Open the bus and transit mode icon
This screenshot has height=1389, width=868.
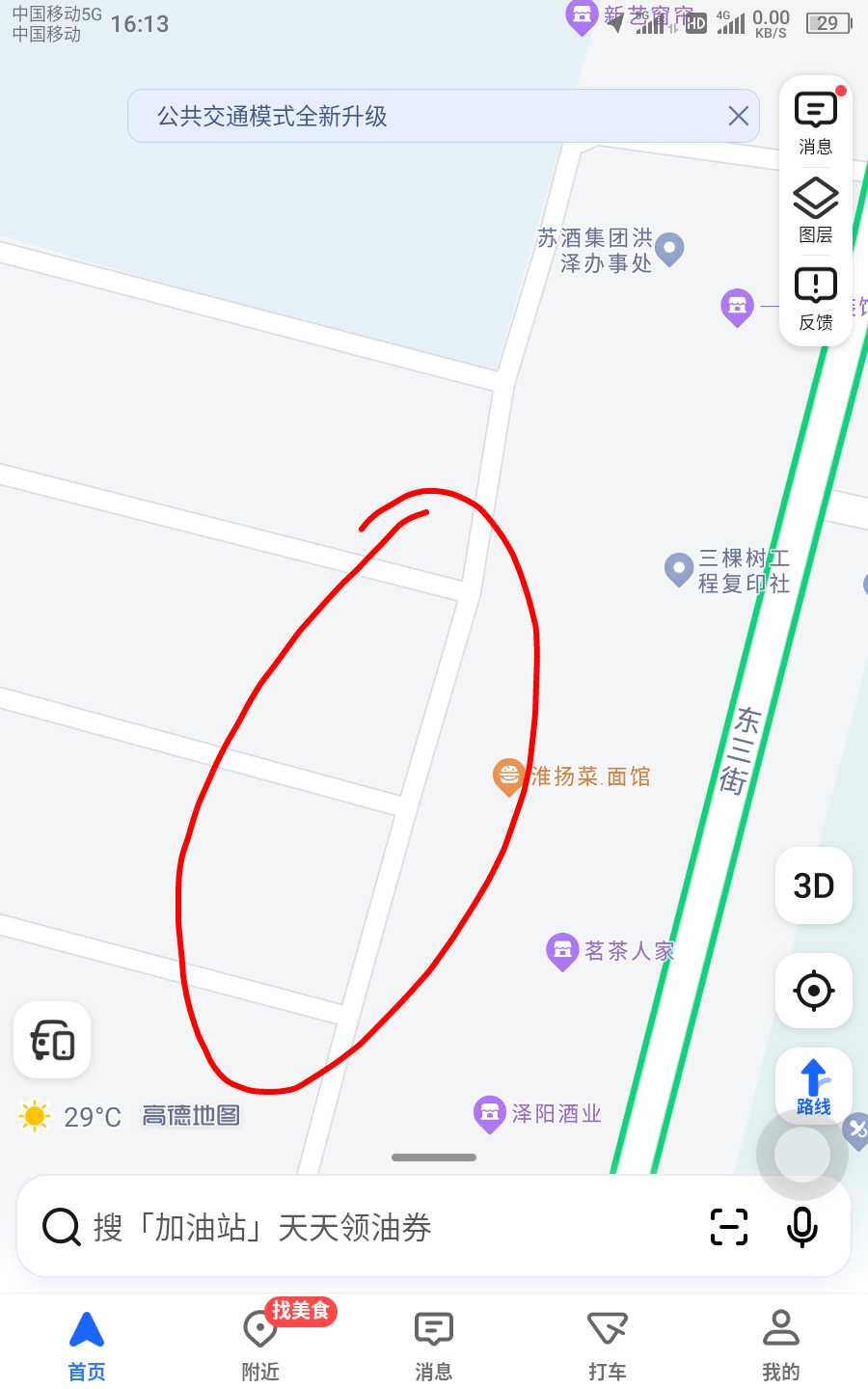click(x=52, y=1041)
